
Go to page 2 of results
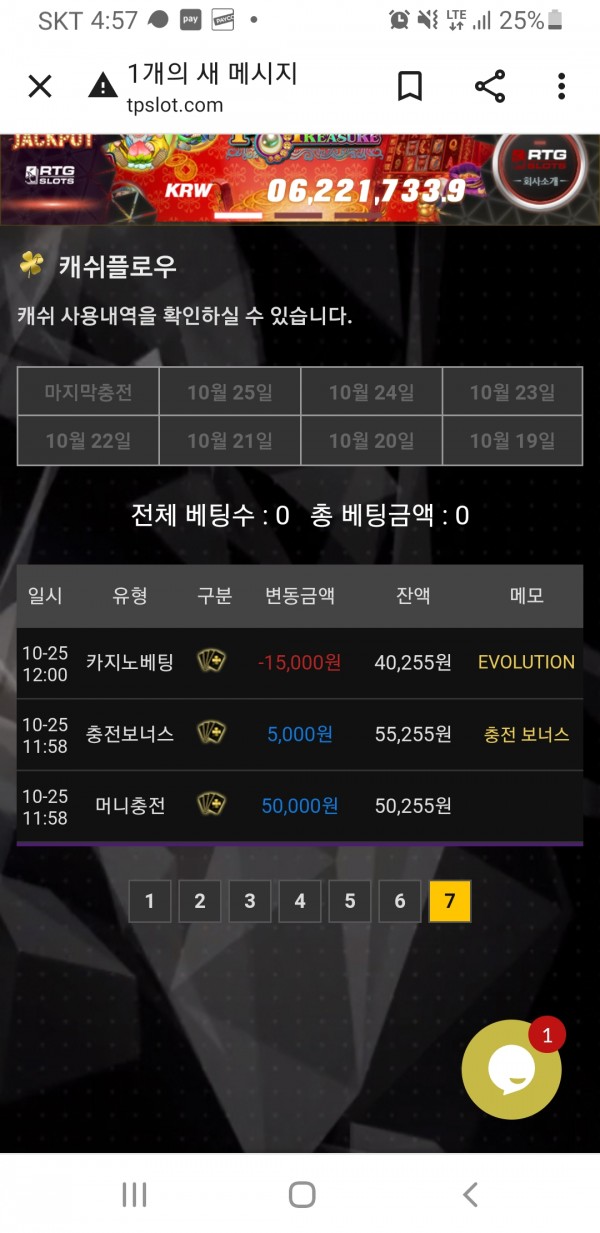click(200, 901)
